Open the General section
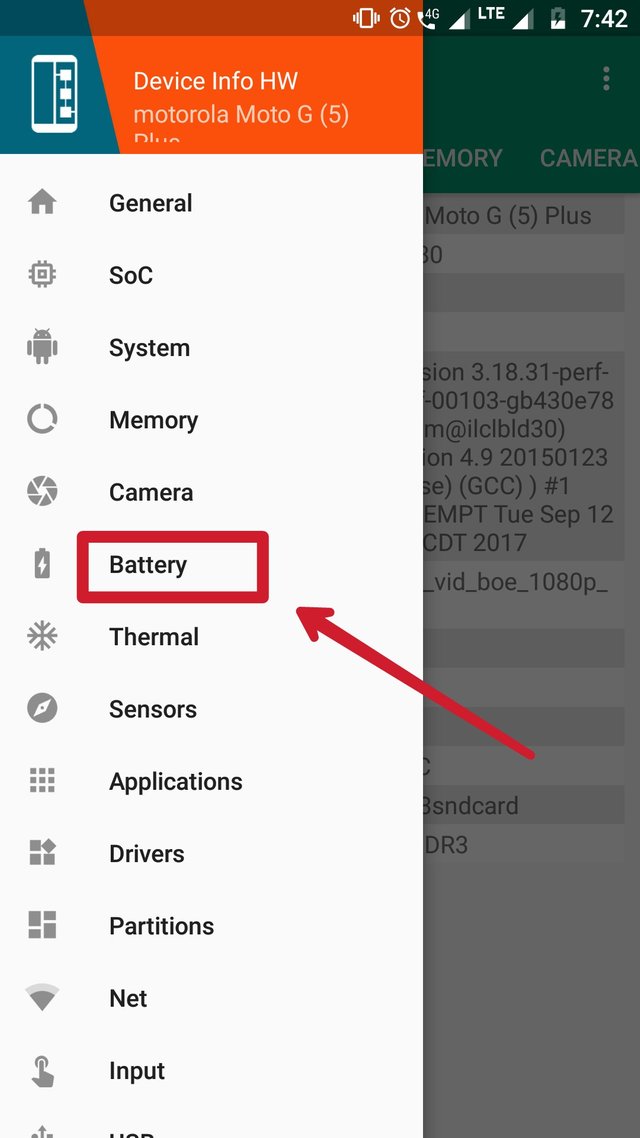Screen dimensions: 640x1138 [x=150, y=203]
